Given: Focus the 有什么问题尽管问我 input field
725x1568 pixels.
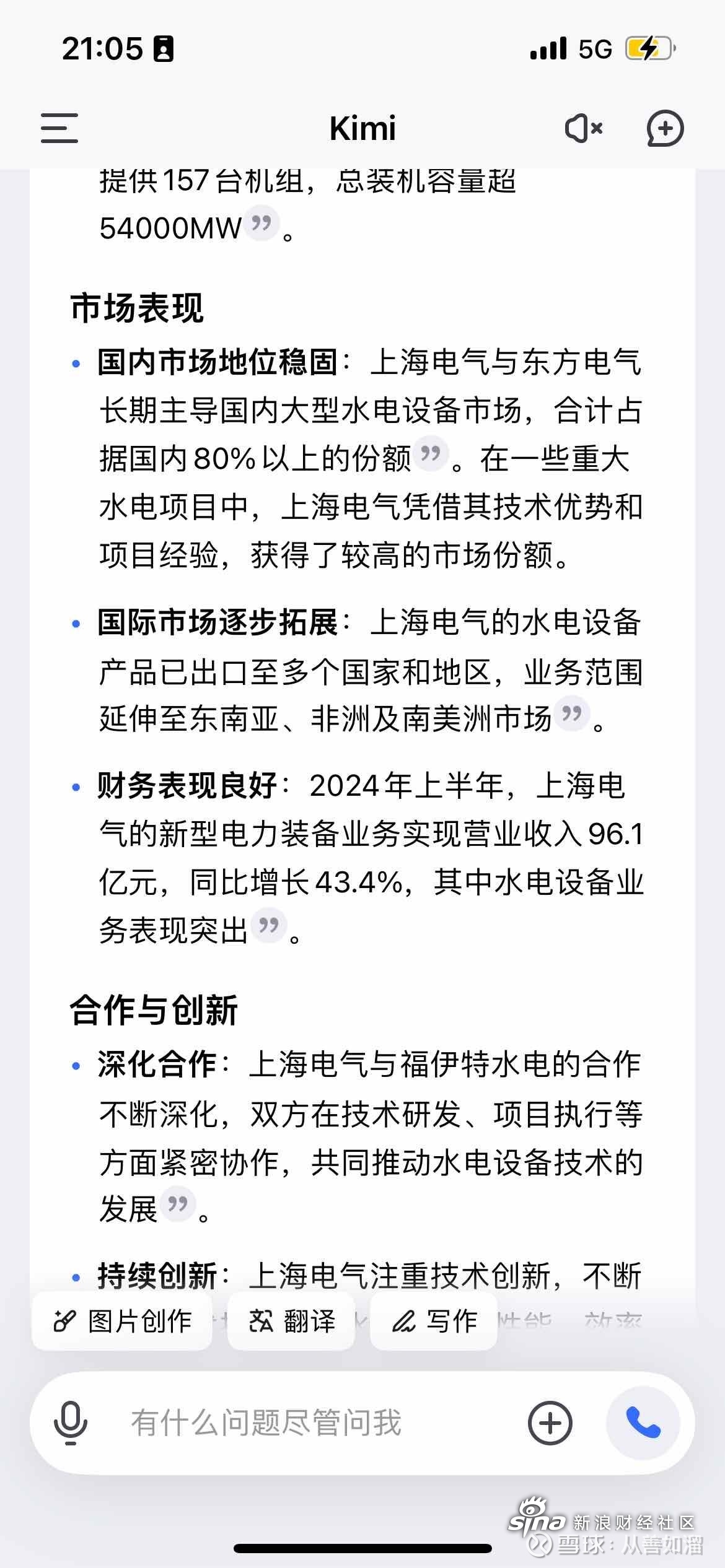Looking at the screenshot, I should coord(310,1423).
